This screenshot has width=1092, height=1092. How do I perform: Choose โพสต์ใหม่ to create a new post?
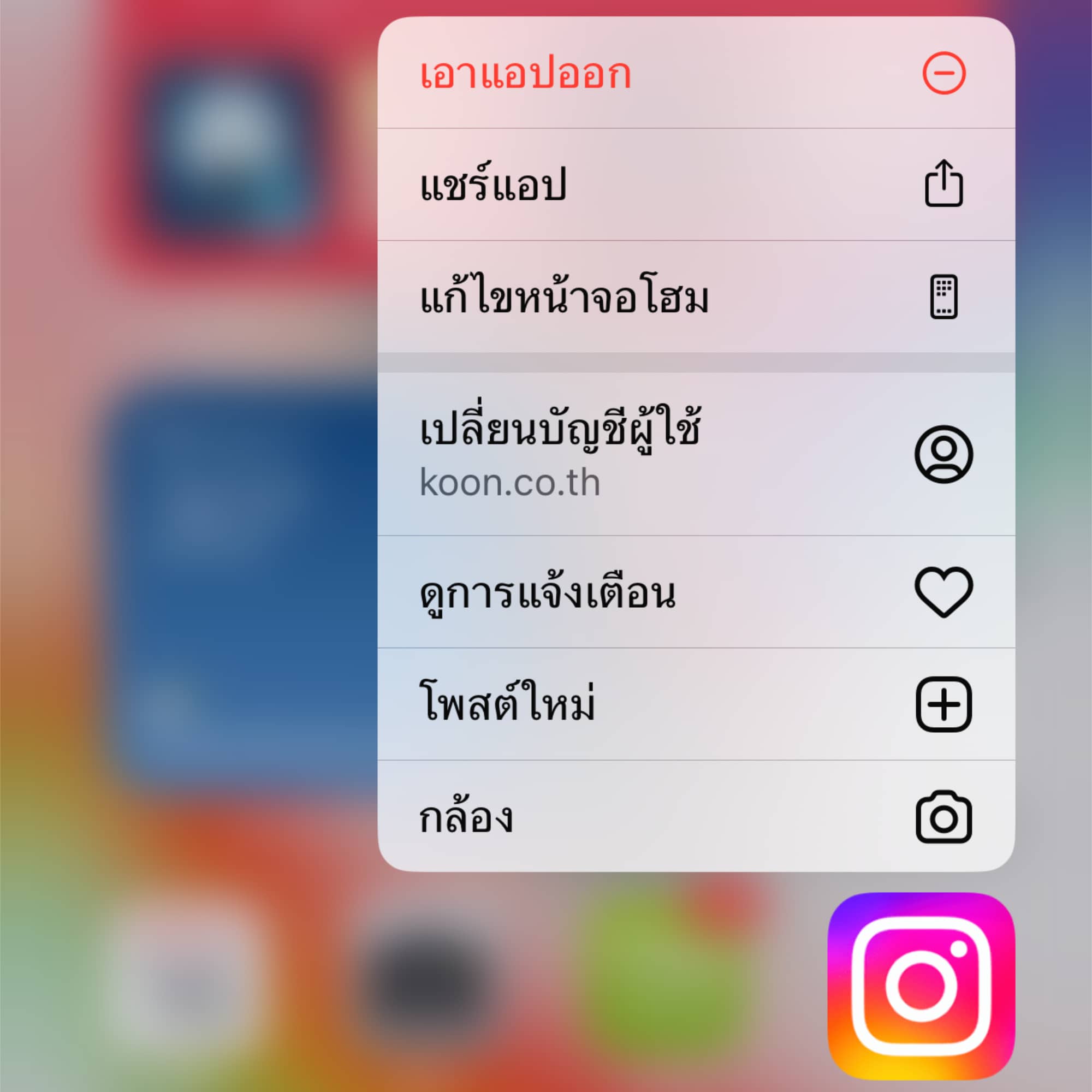(x=695, y=704)
